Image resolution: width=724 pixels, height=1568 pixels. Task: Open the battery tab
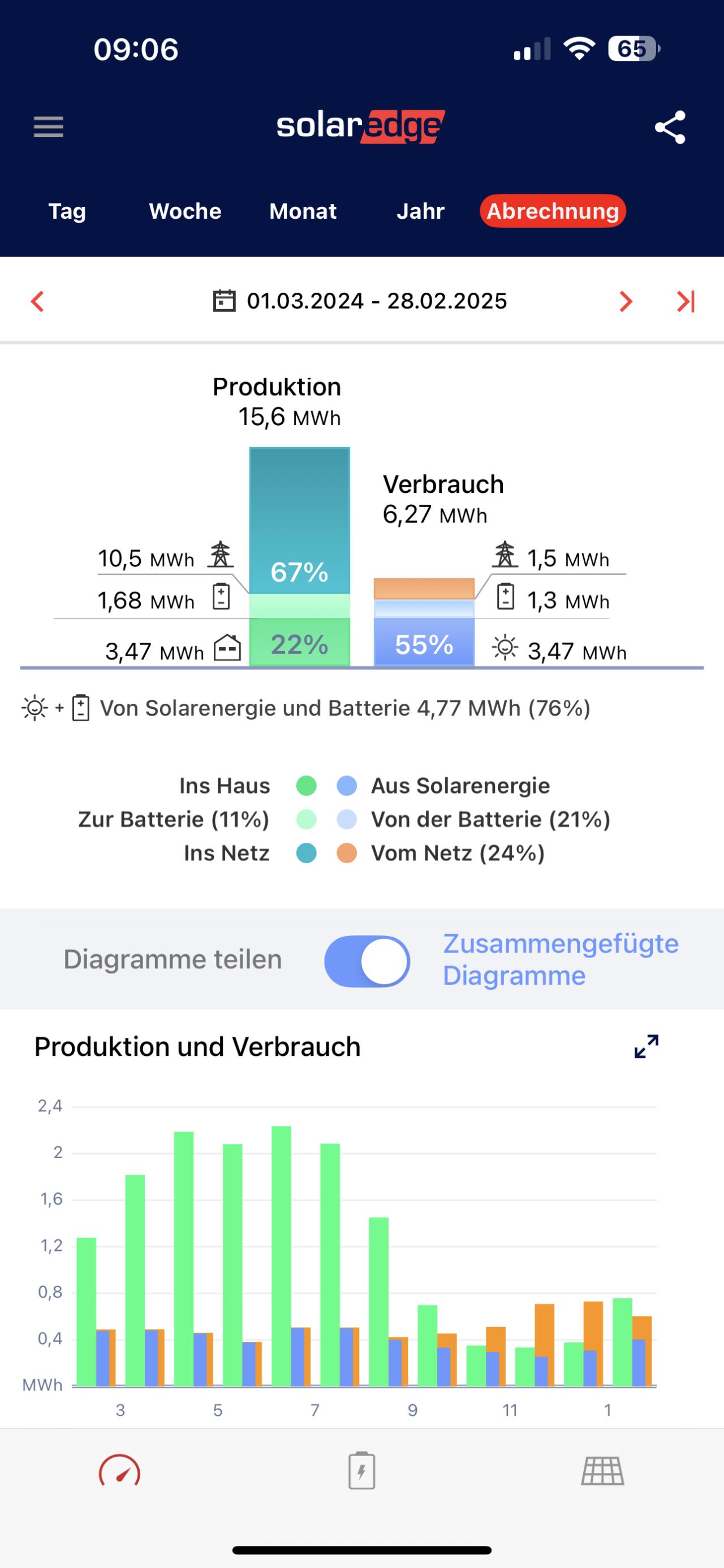click(361, 1473)
